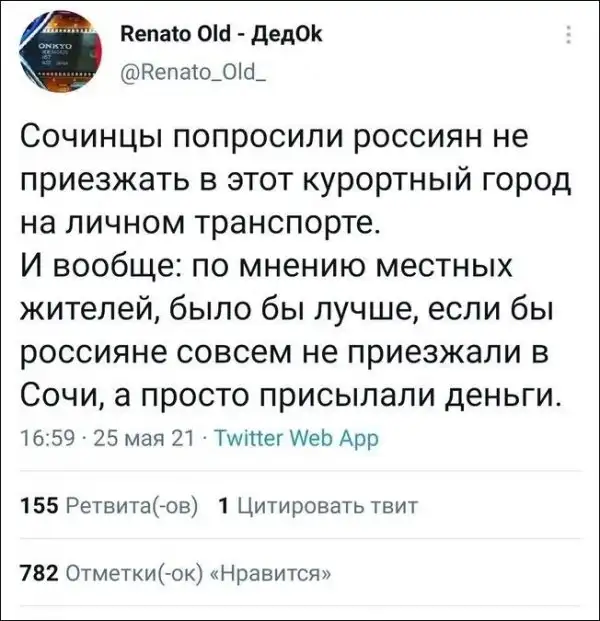Open the @Renato_Old_ handle
The height and width of the screenshot is (621, 600).
[188, 73]
